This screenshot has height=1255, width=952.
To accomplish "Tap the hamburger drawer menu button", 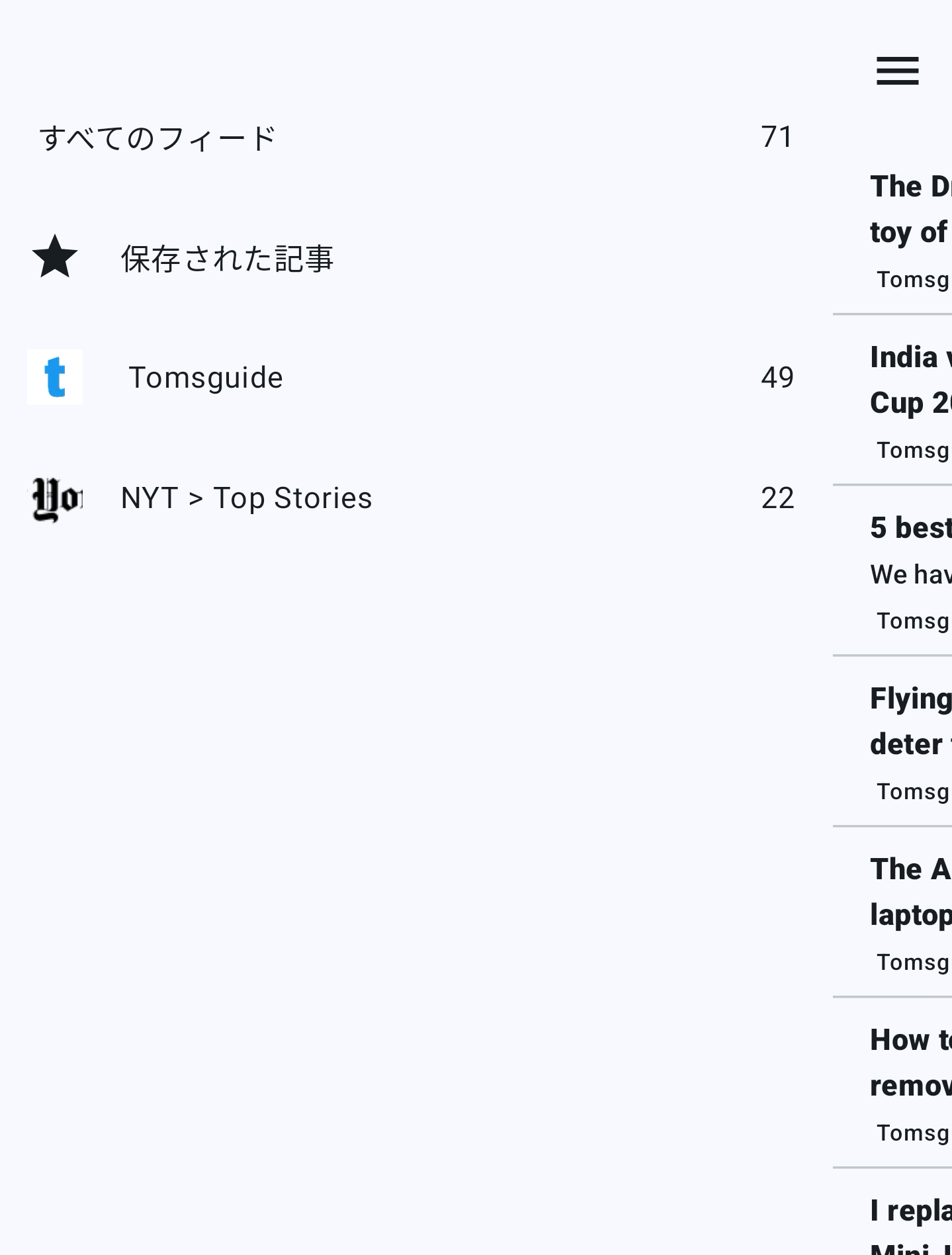I will coord(897,71).
